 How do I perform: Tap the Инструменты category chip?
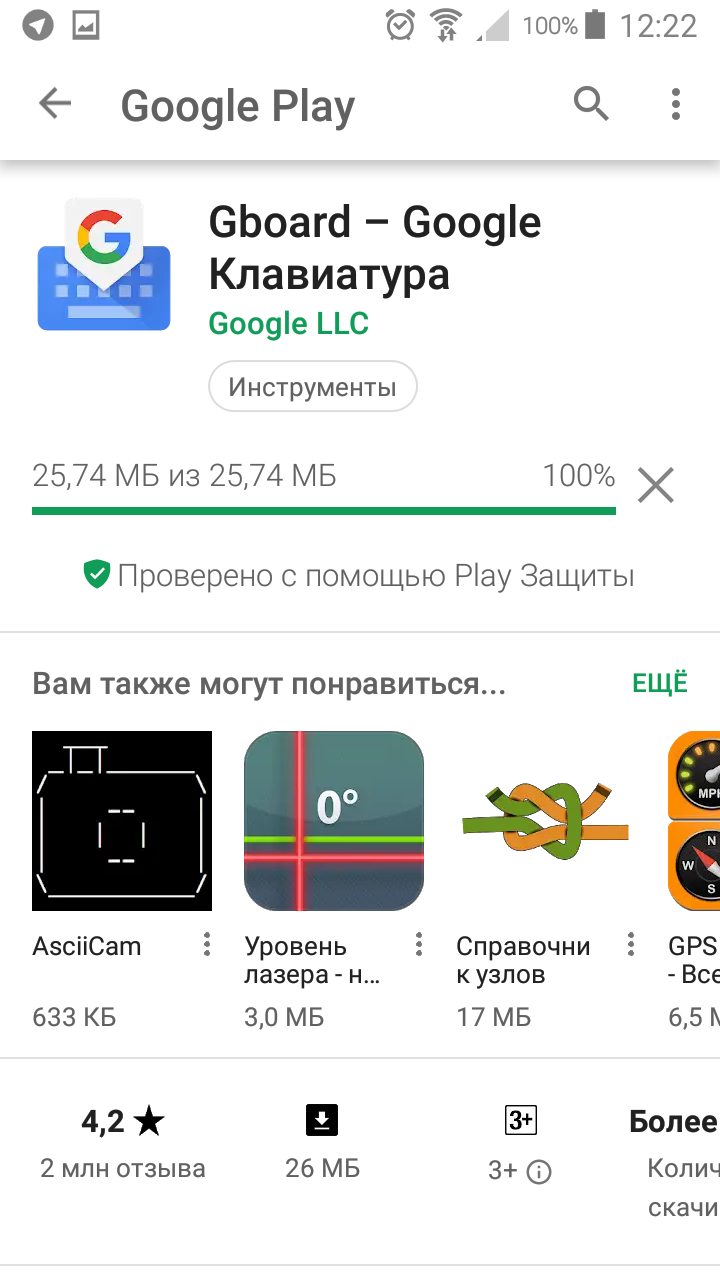point(312,387)
